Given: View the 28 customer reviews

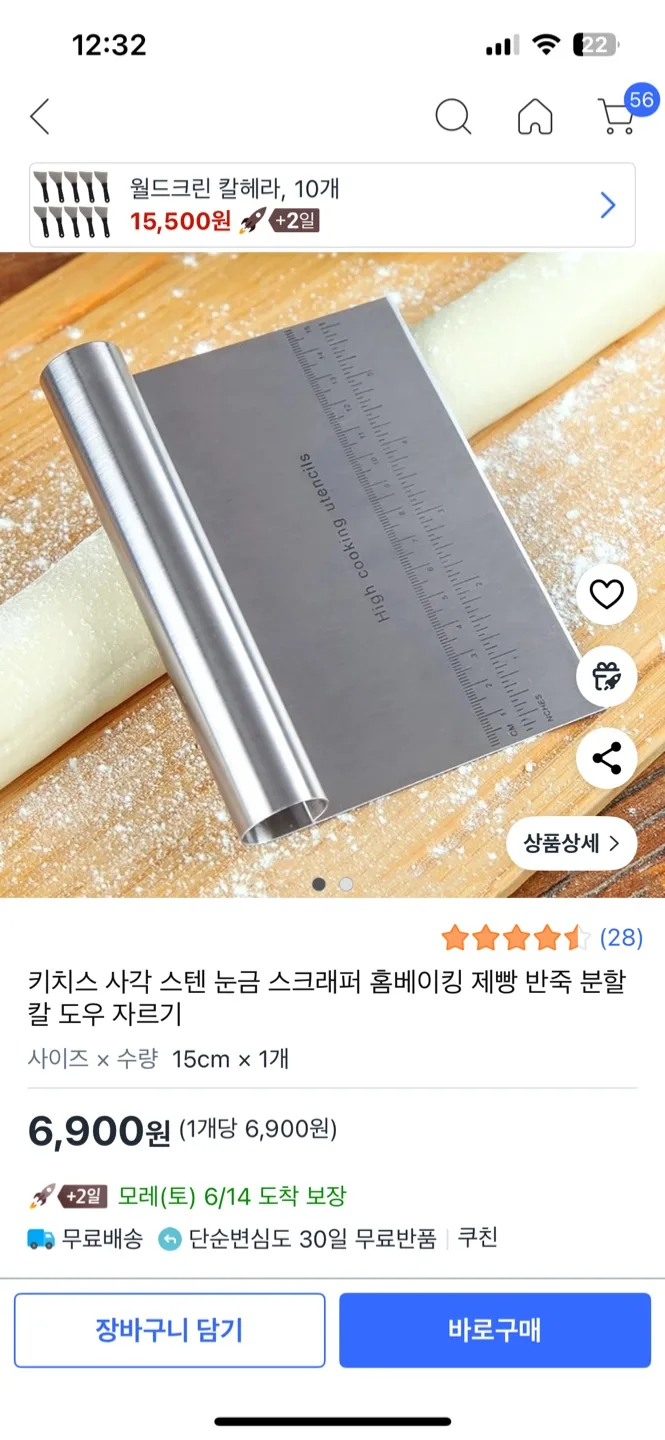Looking at the screenshot, I should [620, 938].
